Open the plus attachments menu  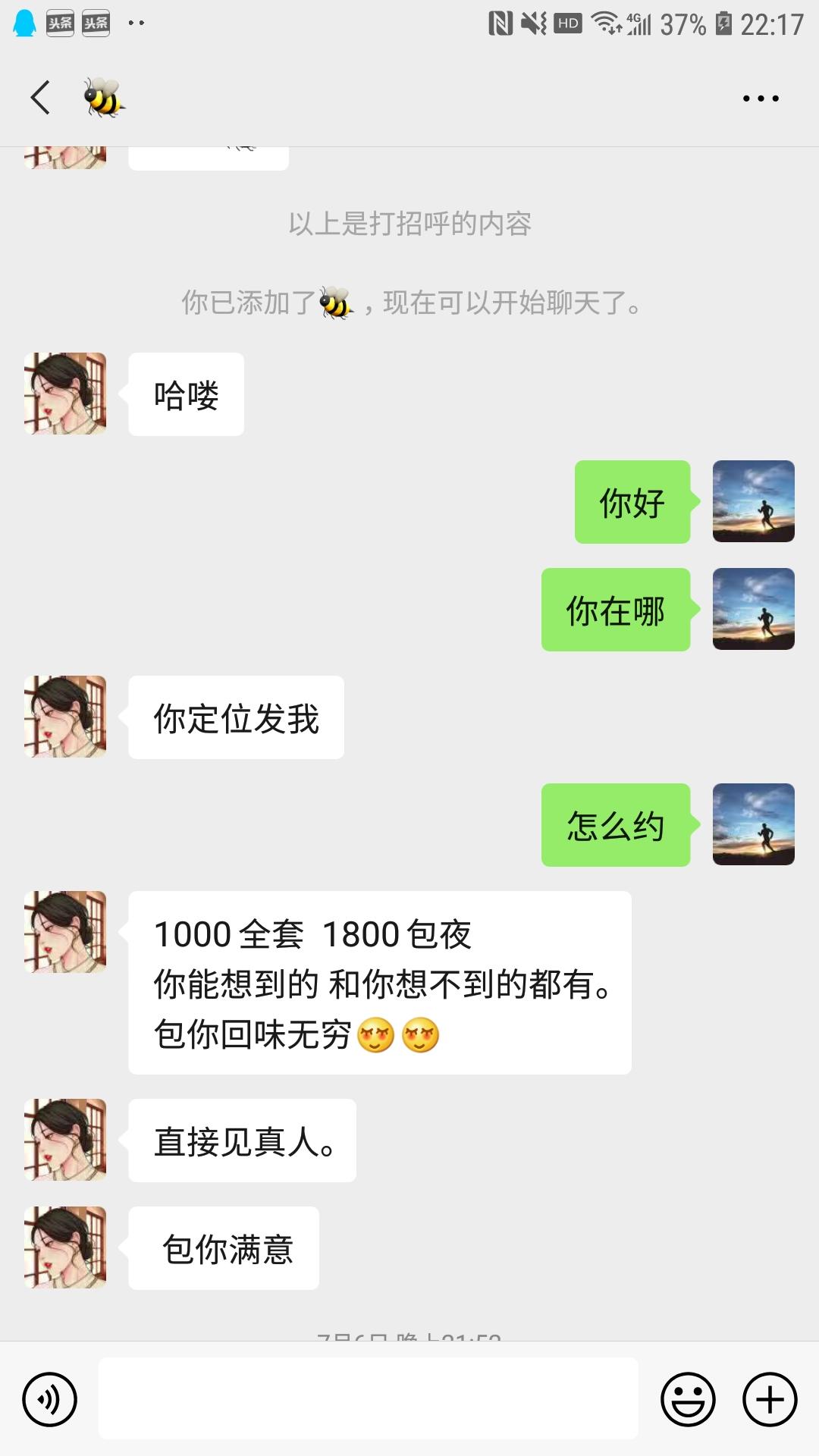[x=770, y=1399]
